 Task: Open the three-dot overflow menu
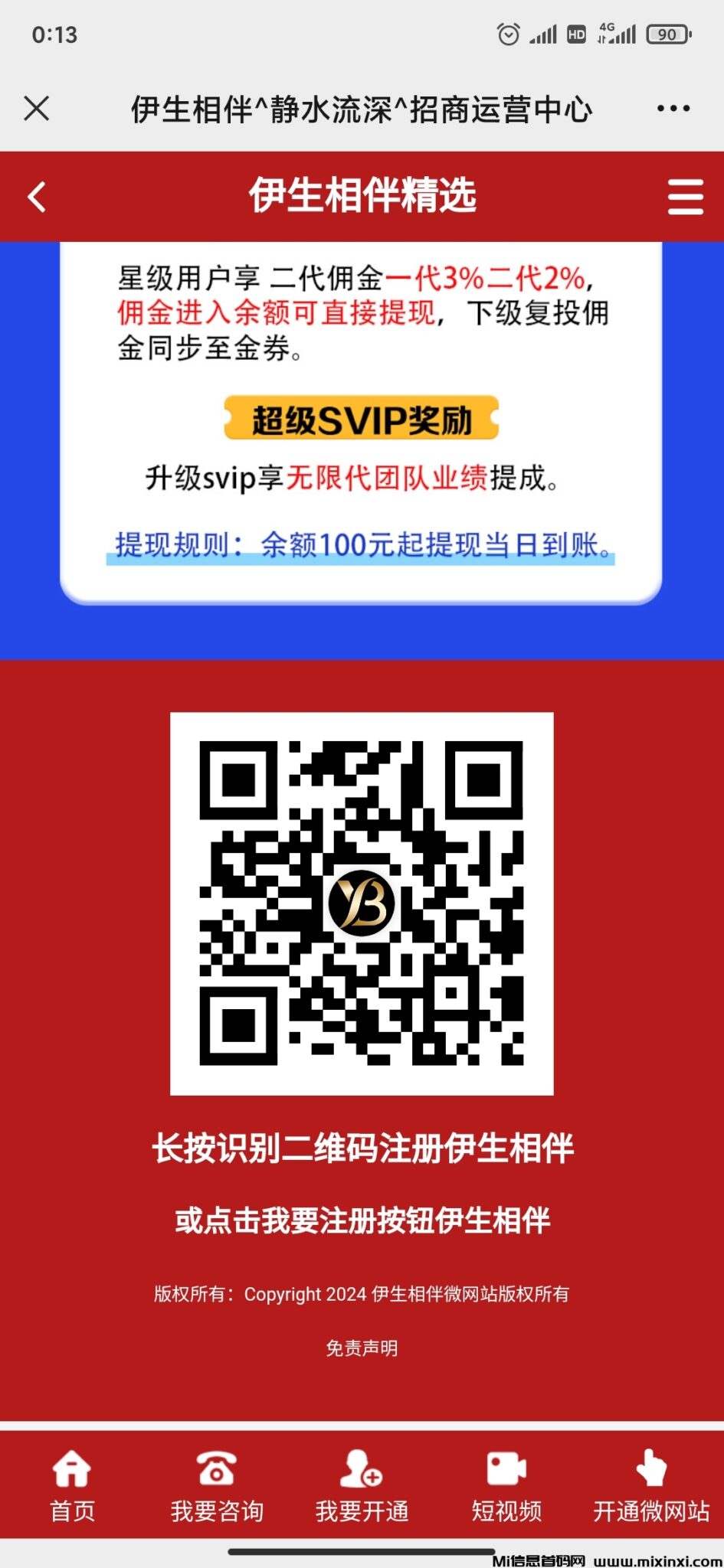click(673, 109)
